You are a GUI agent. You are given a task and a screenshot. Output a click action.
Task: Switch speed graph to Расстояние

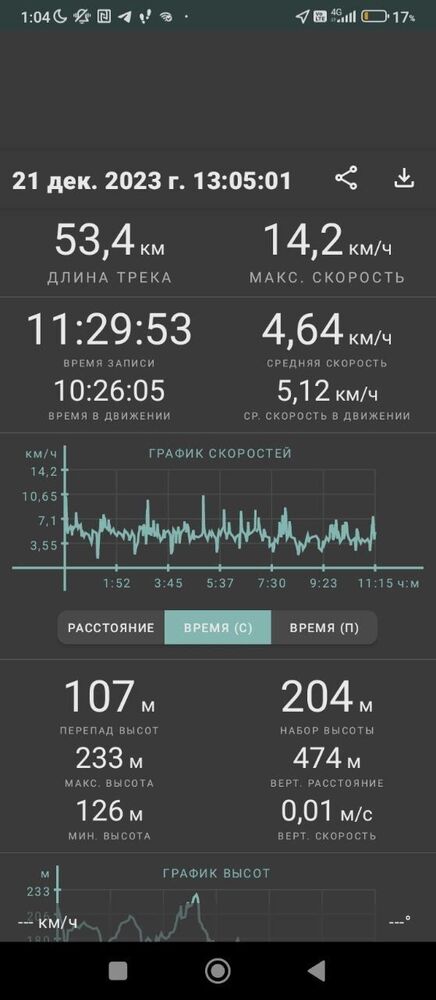tap(111, 628)
